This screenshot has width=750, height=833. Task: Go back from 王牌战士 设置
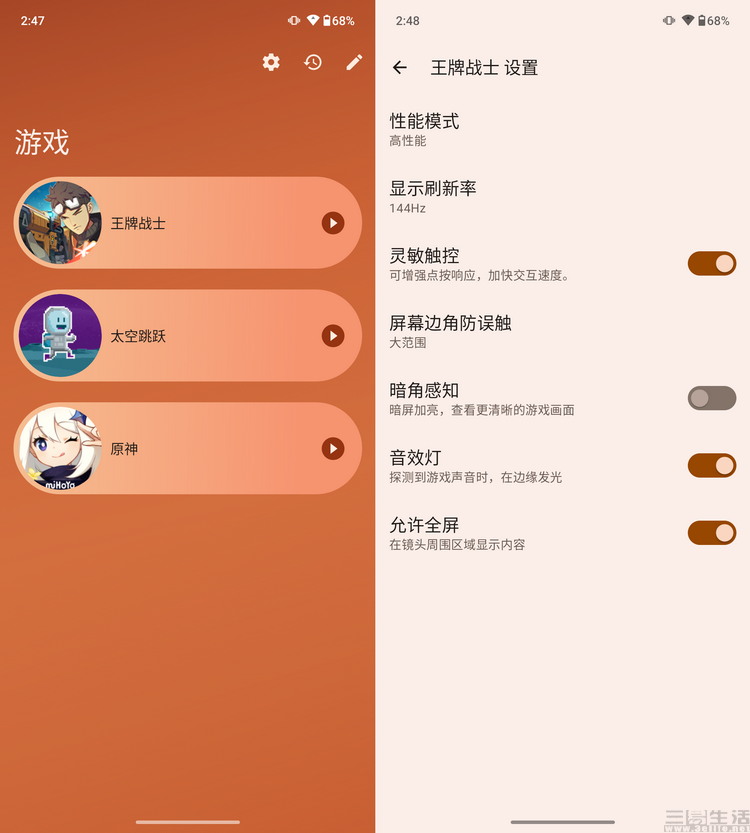[400, 67]
